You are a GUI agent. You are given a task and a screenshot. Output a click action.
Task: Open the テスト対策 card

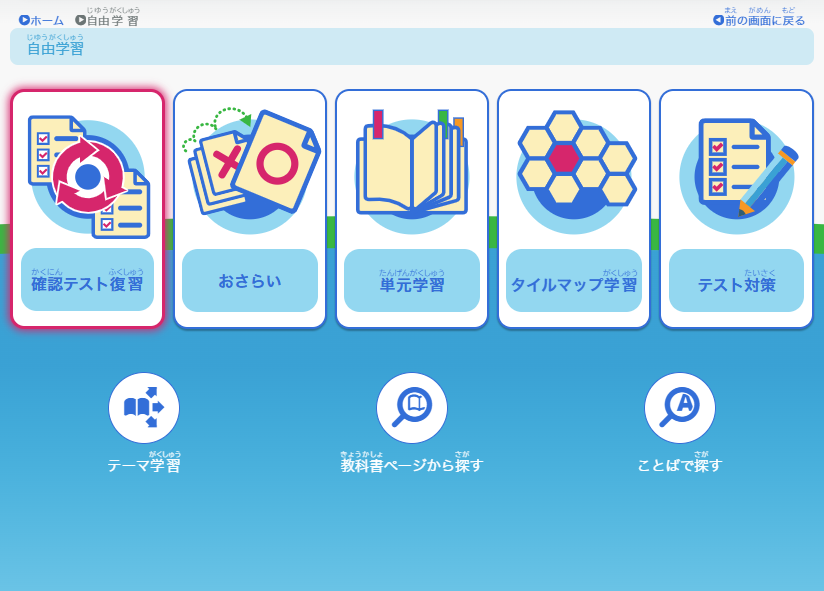point(736,209)
